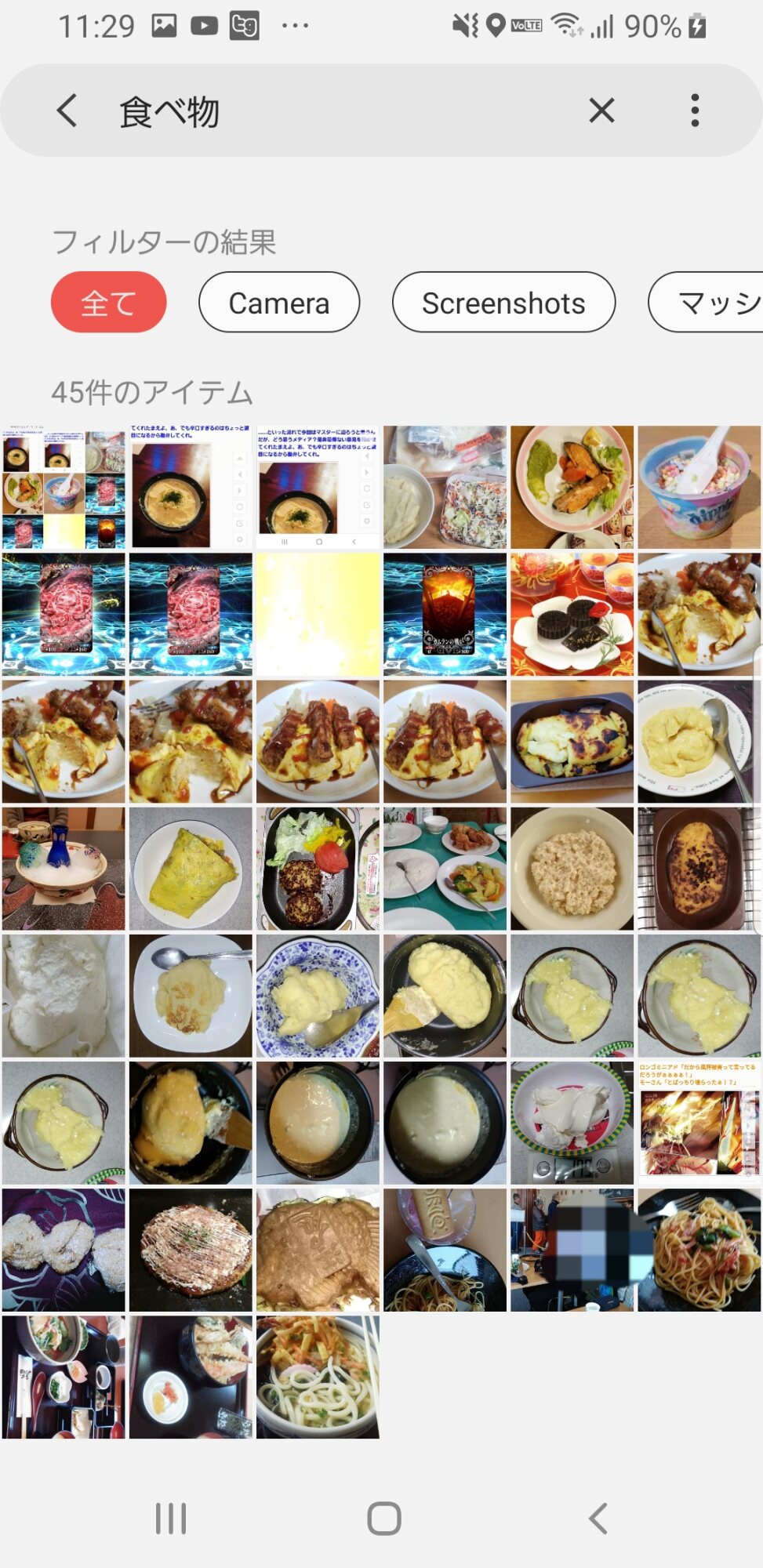Open the bright yellow-white blank image
Screen dimensions: 763x1568
(318, 614)
